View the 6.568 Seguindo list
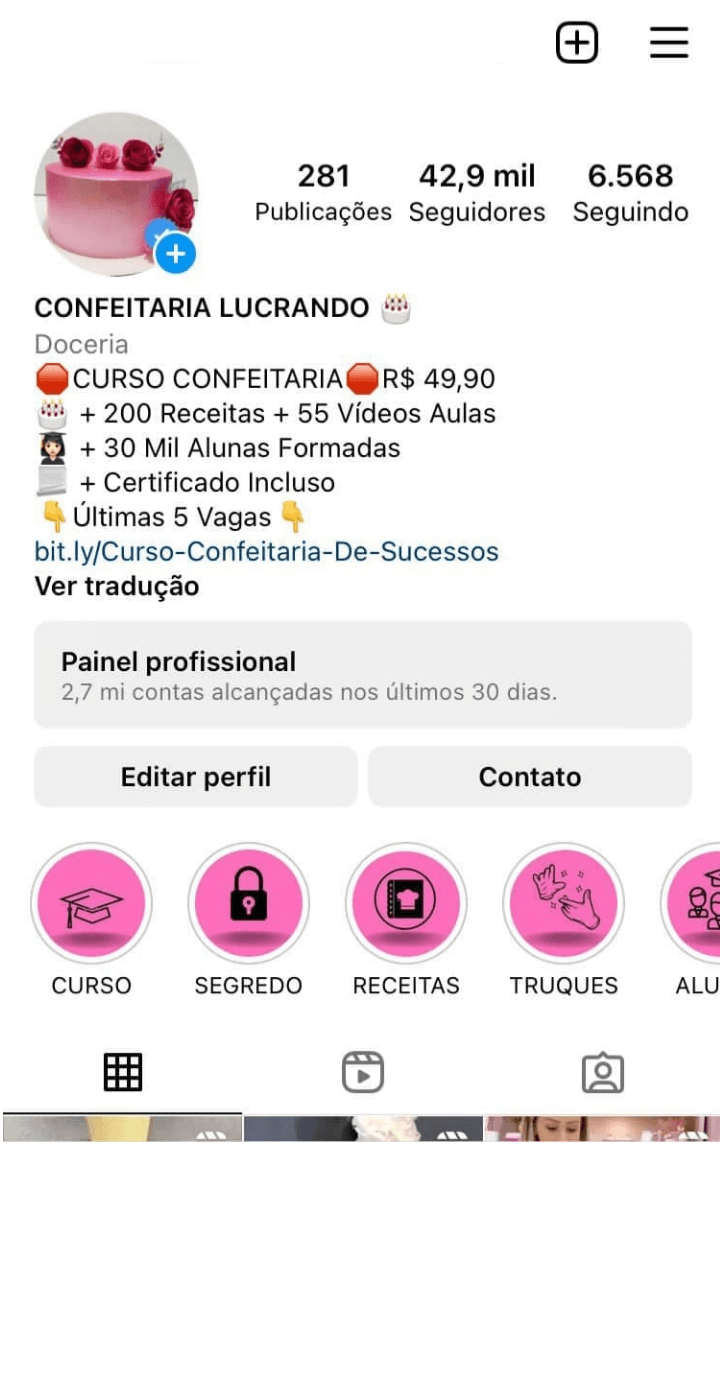 631,190
